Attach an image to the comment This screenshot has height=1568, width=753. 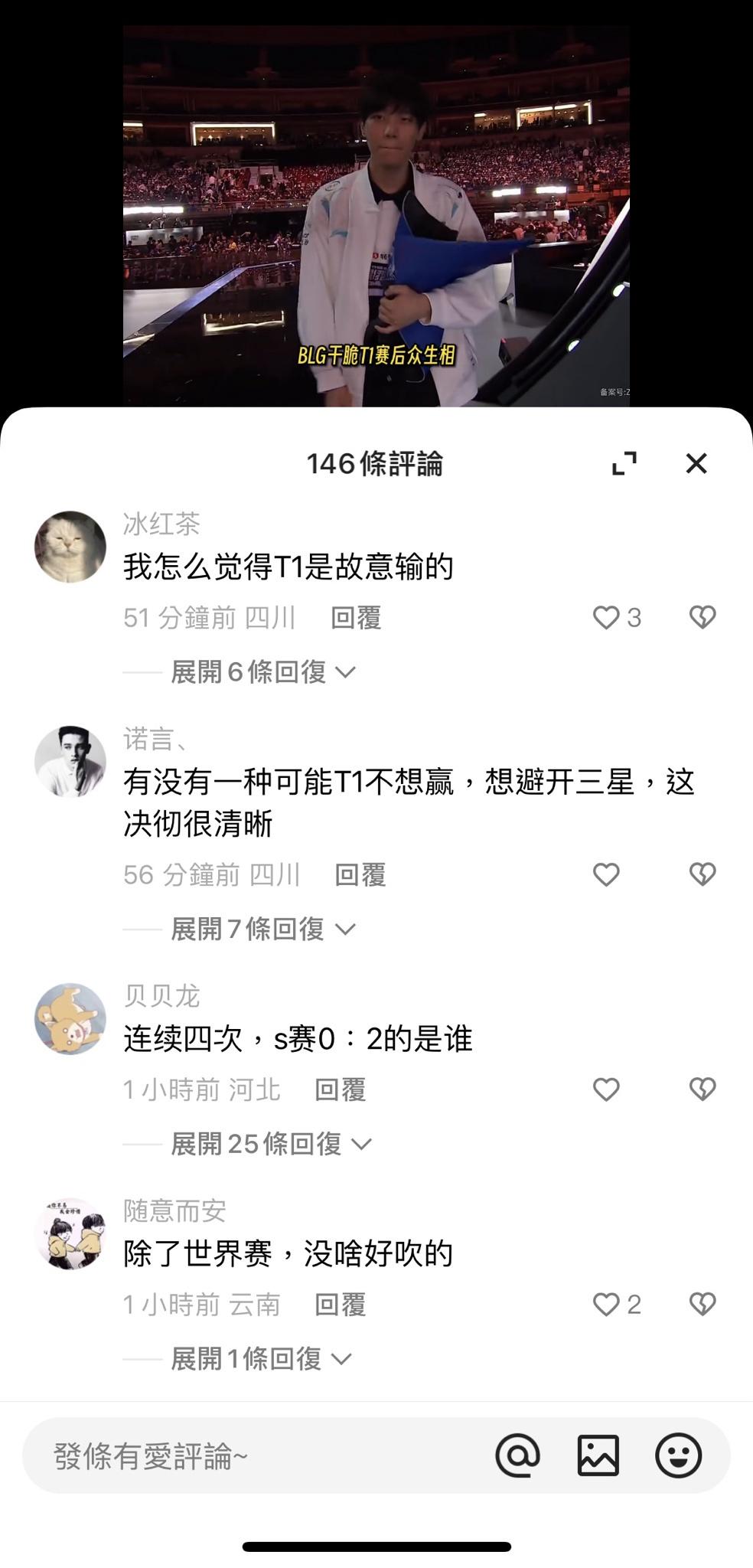pos(598,1455)
